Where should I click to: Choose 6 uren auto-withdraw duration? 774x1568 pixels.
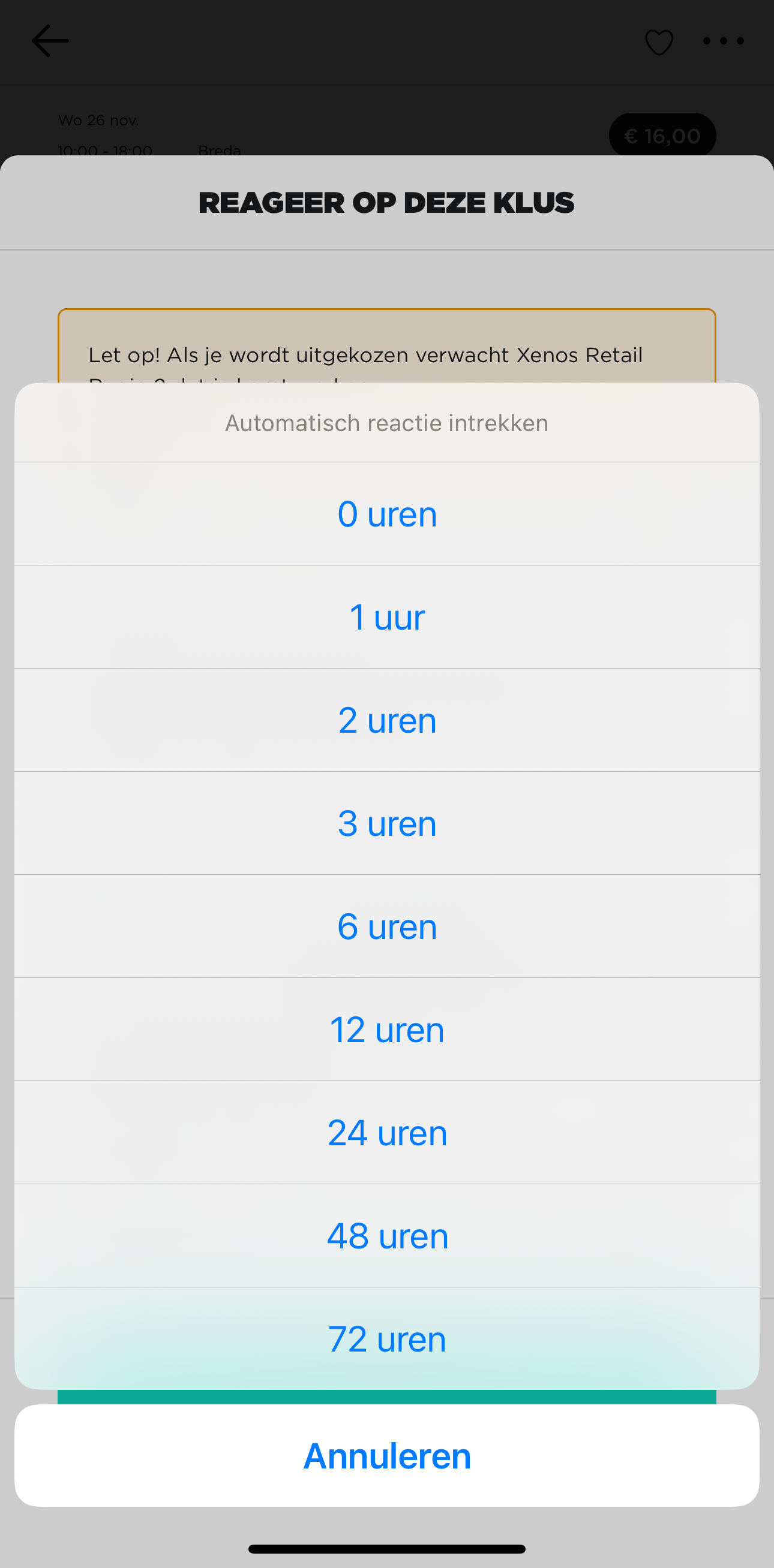[386, 926]
